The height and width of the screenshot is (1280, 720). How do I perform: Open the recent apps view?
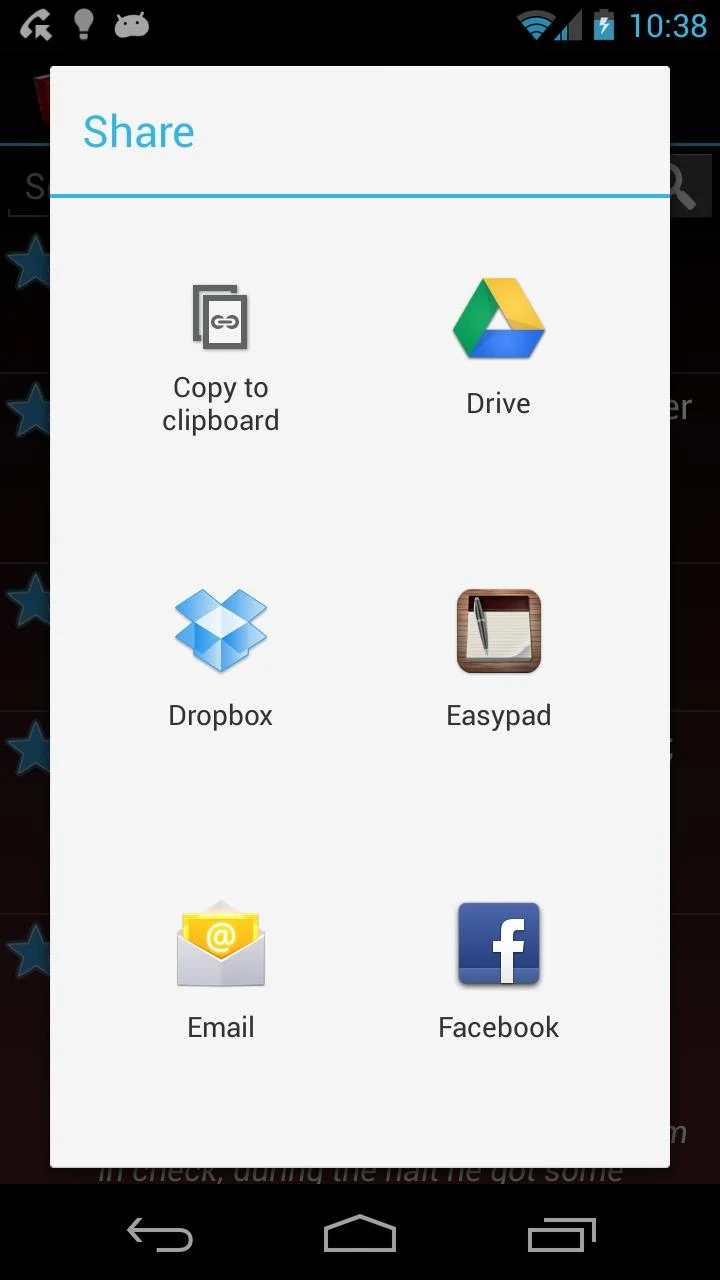(x=561, y=1234)
